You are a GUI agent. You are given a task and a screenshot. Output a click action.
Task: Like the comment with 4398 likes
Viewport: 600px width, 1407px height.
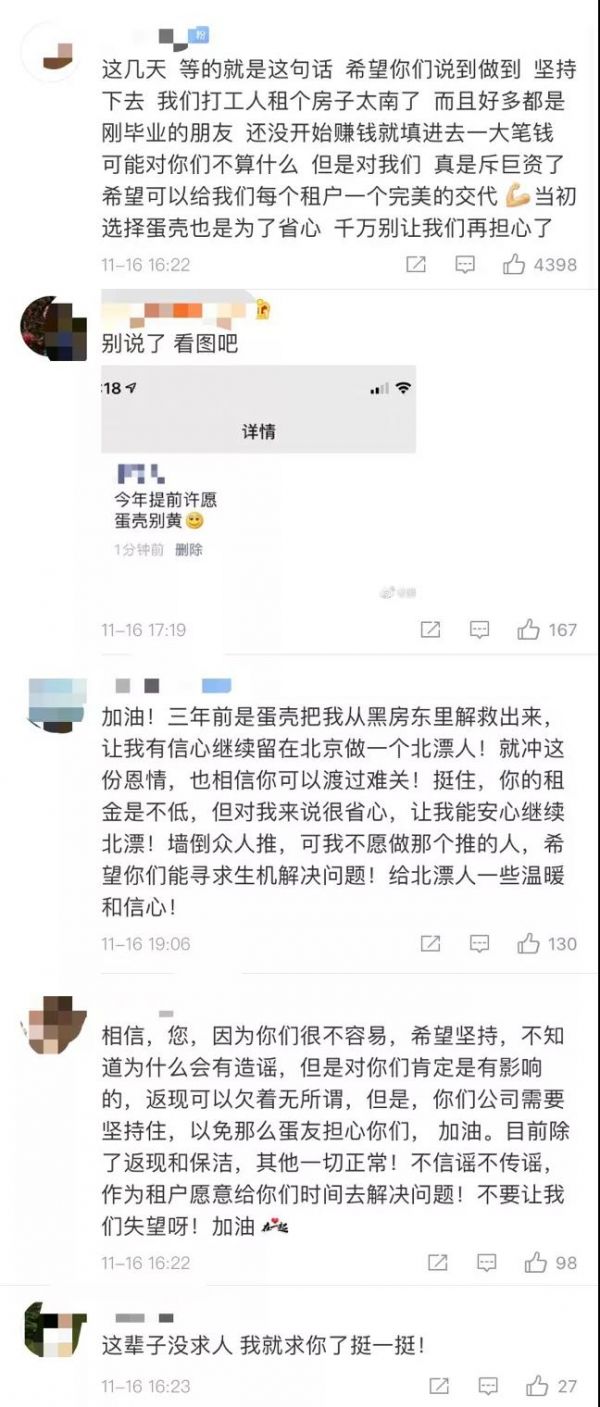(x=515, y=265)
